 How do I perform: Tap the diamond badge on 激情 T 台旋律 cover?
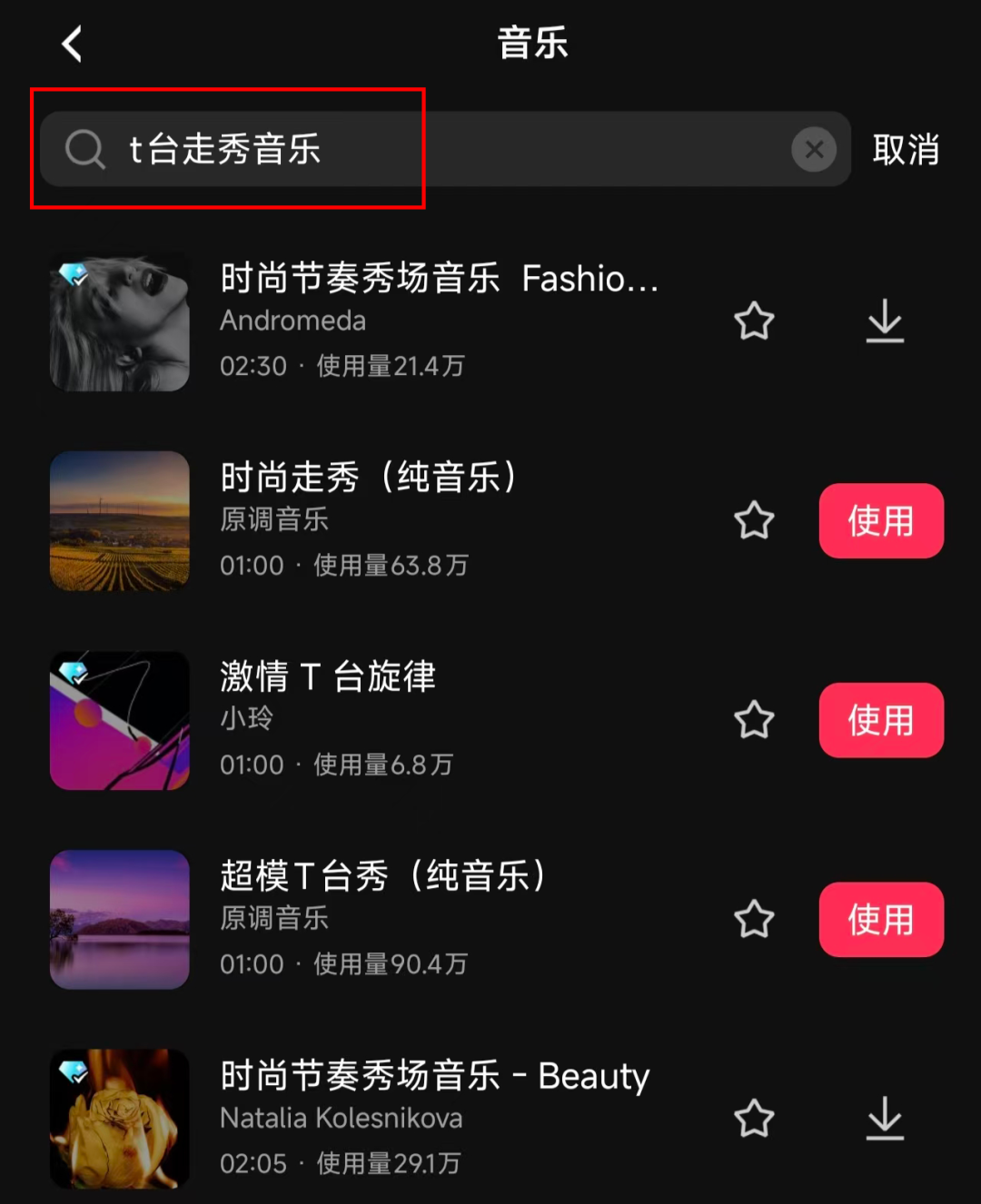pos(74,674)
